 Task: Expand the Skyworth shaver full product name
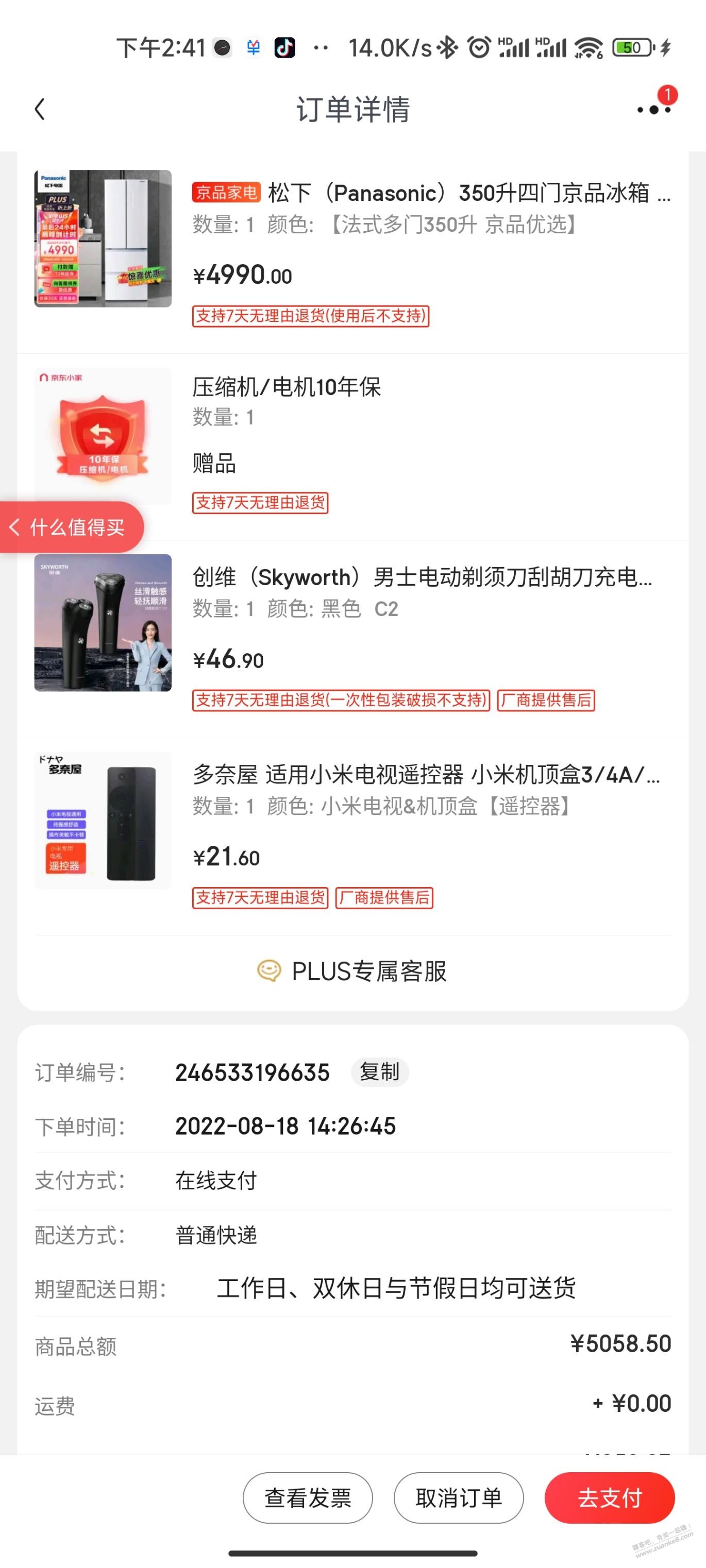421,577
